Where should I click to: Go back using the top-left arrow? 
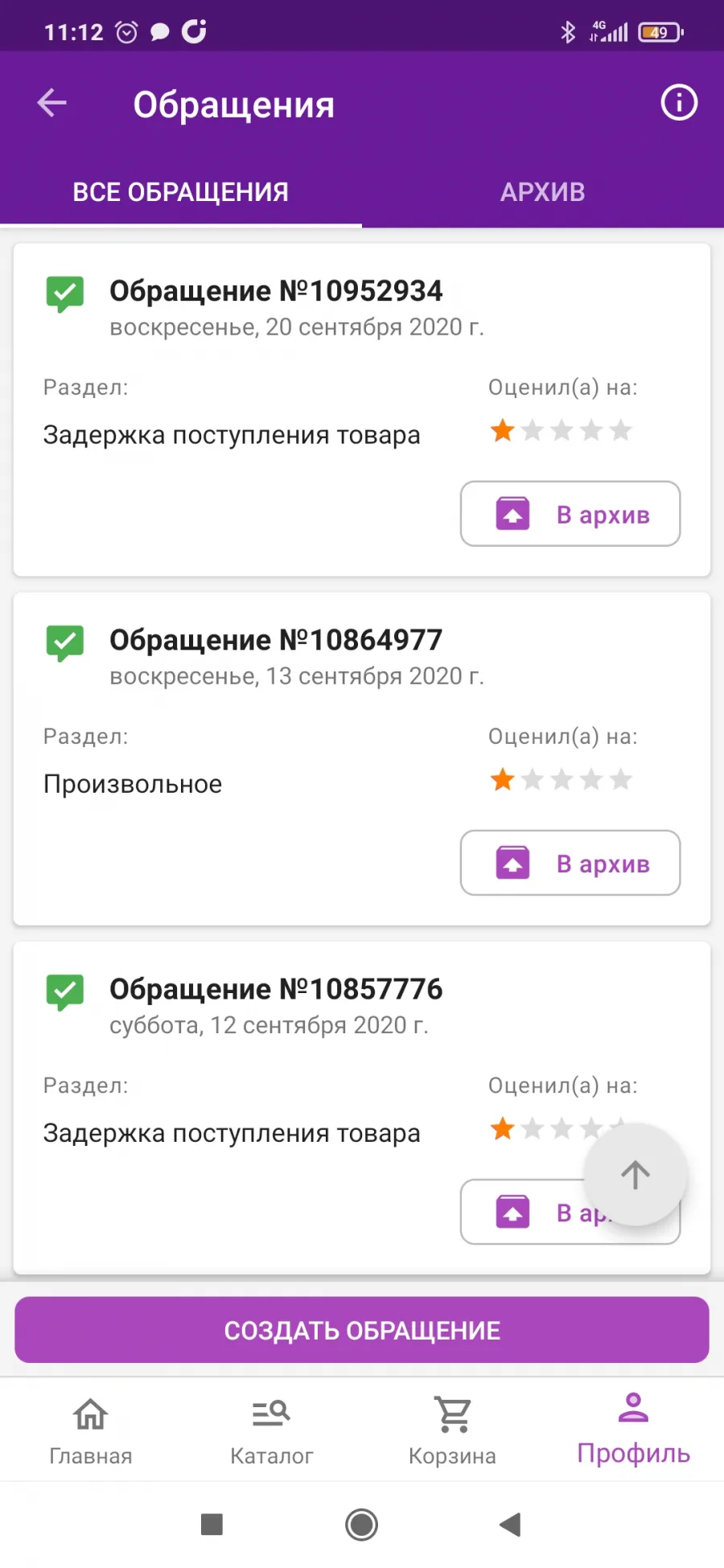click(x=52, y=103)
